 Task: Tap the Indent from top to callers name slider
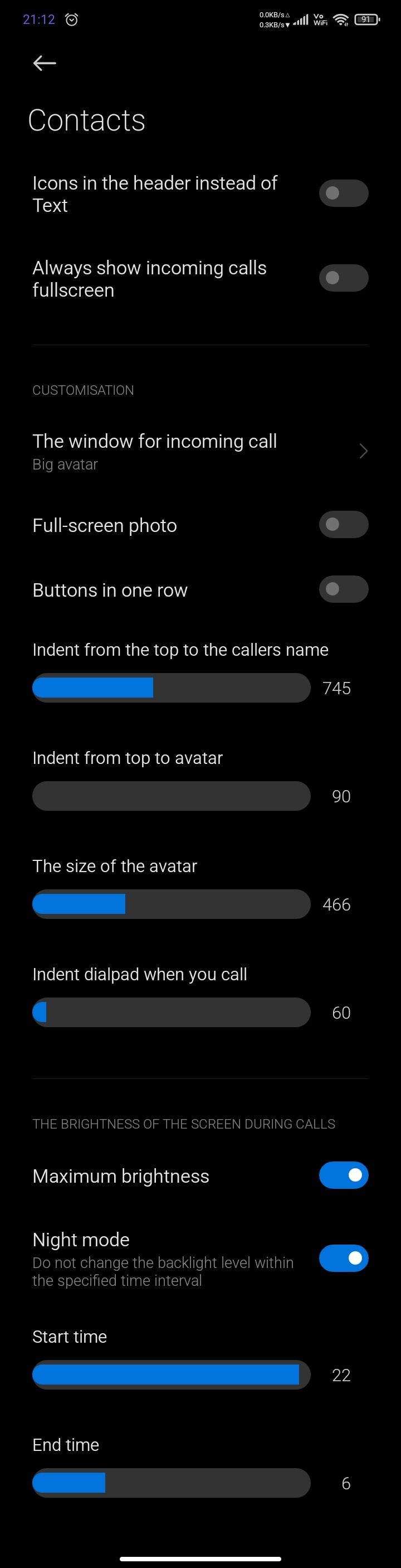[x=172, y=688]
